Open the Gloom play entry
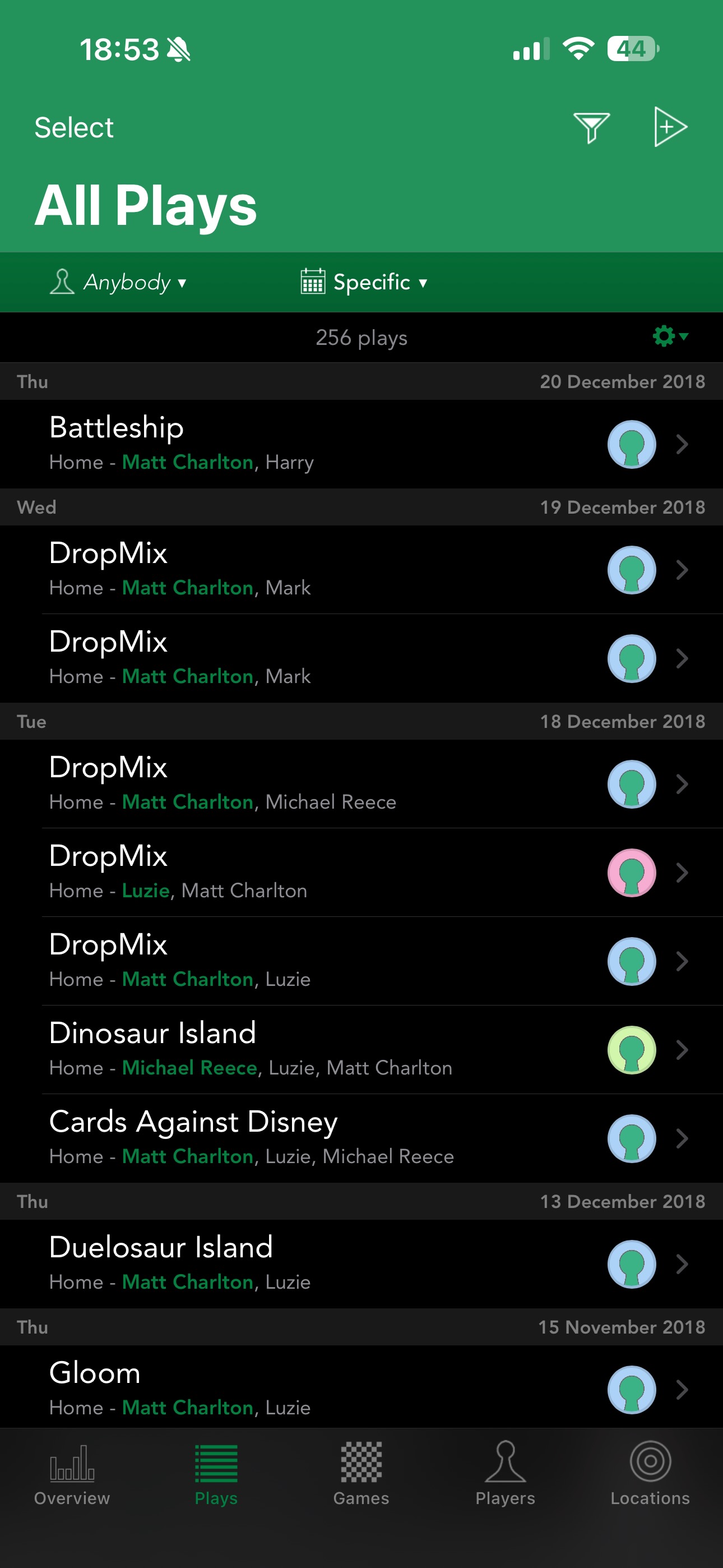This screenshot has height=1568, width=723. [361, 1389]
